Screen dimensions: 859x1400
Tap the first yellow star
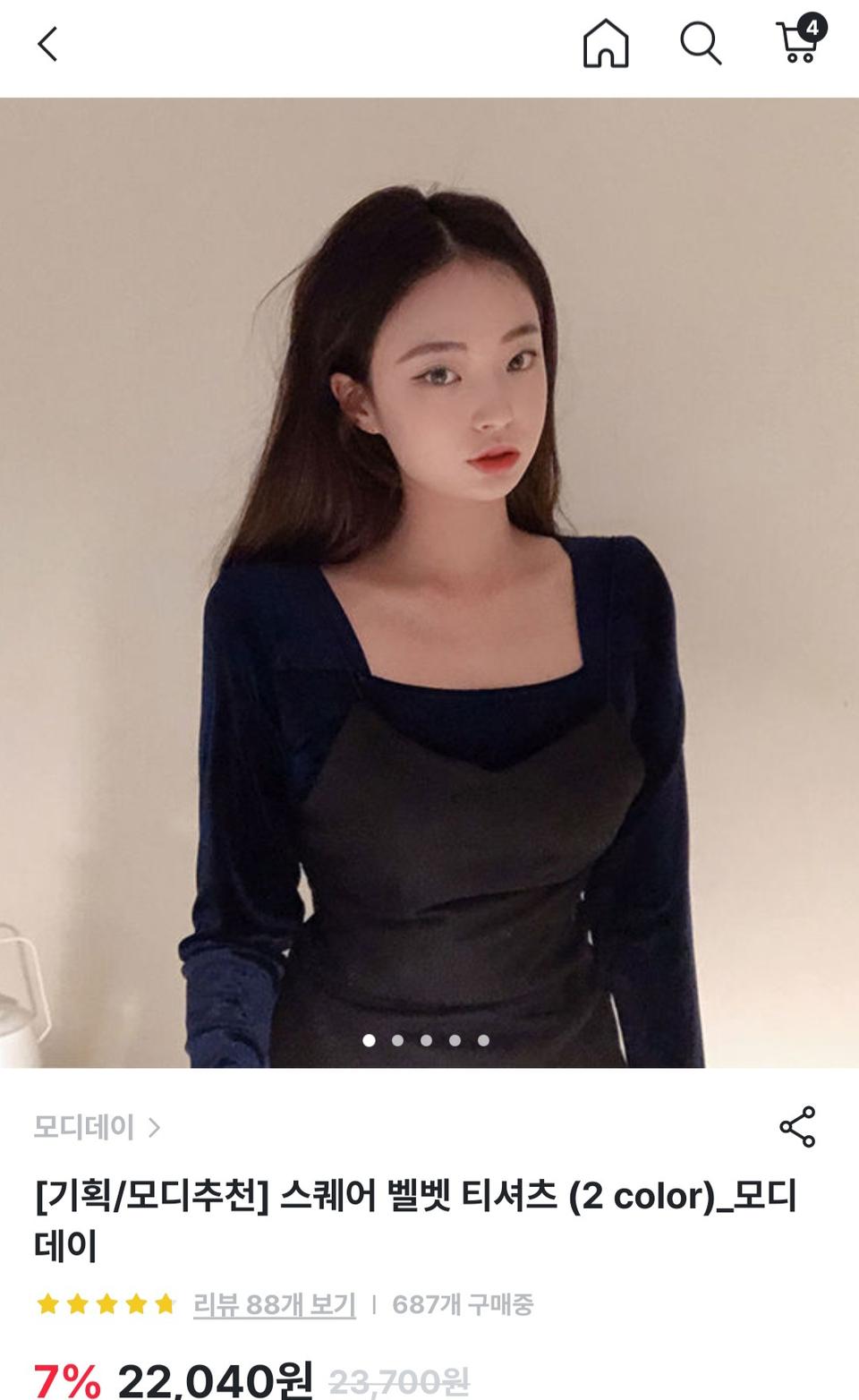click(x=47, y=1306)
